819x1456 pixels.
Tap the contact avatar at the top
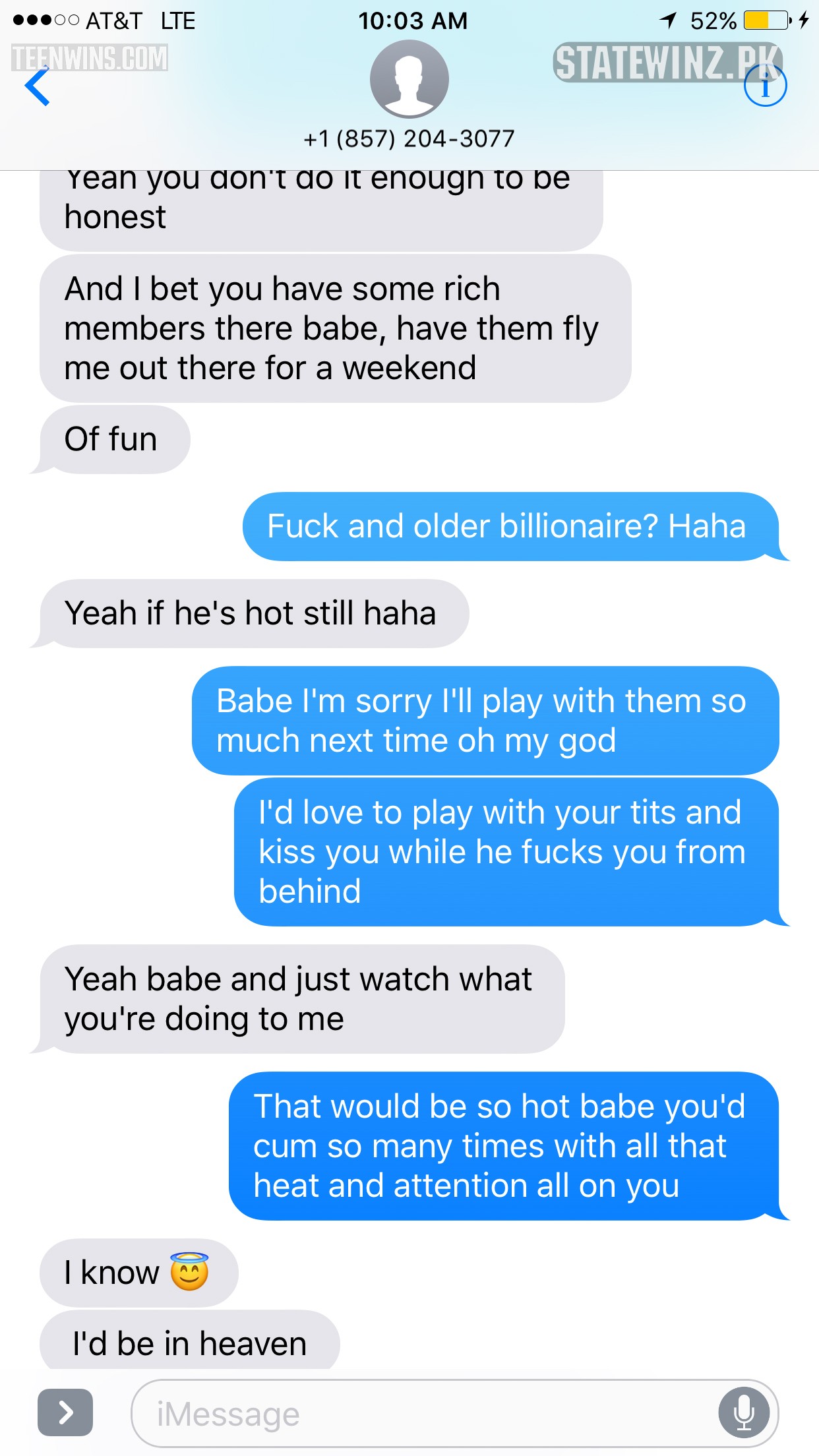tap(409, 80)
